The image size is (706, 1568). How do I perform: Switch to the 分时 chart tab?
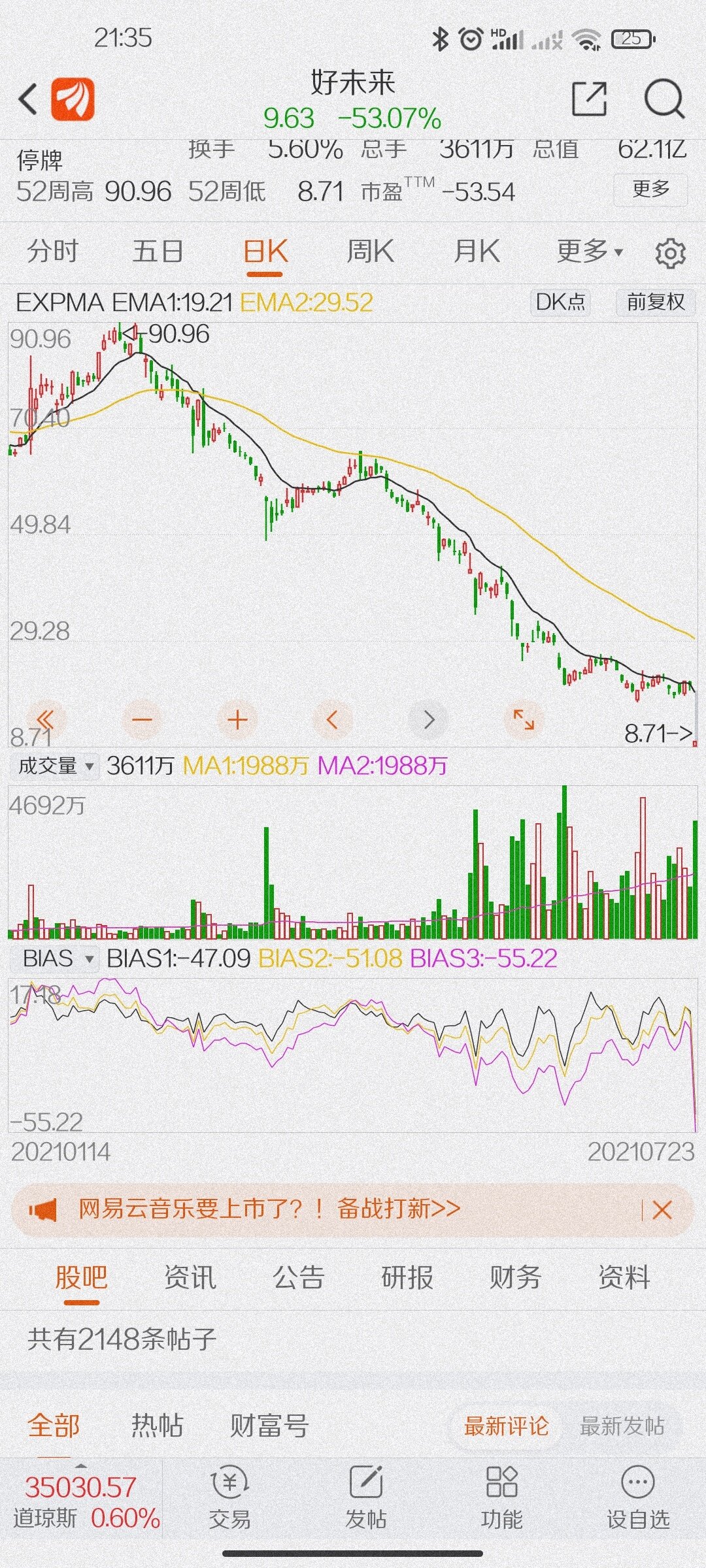tap(52, 252)
